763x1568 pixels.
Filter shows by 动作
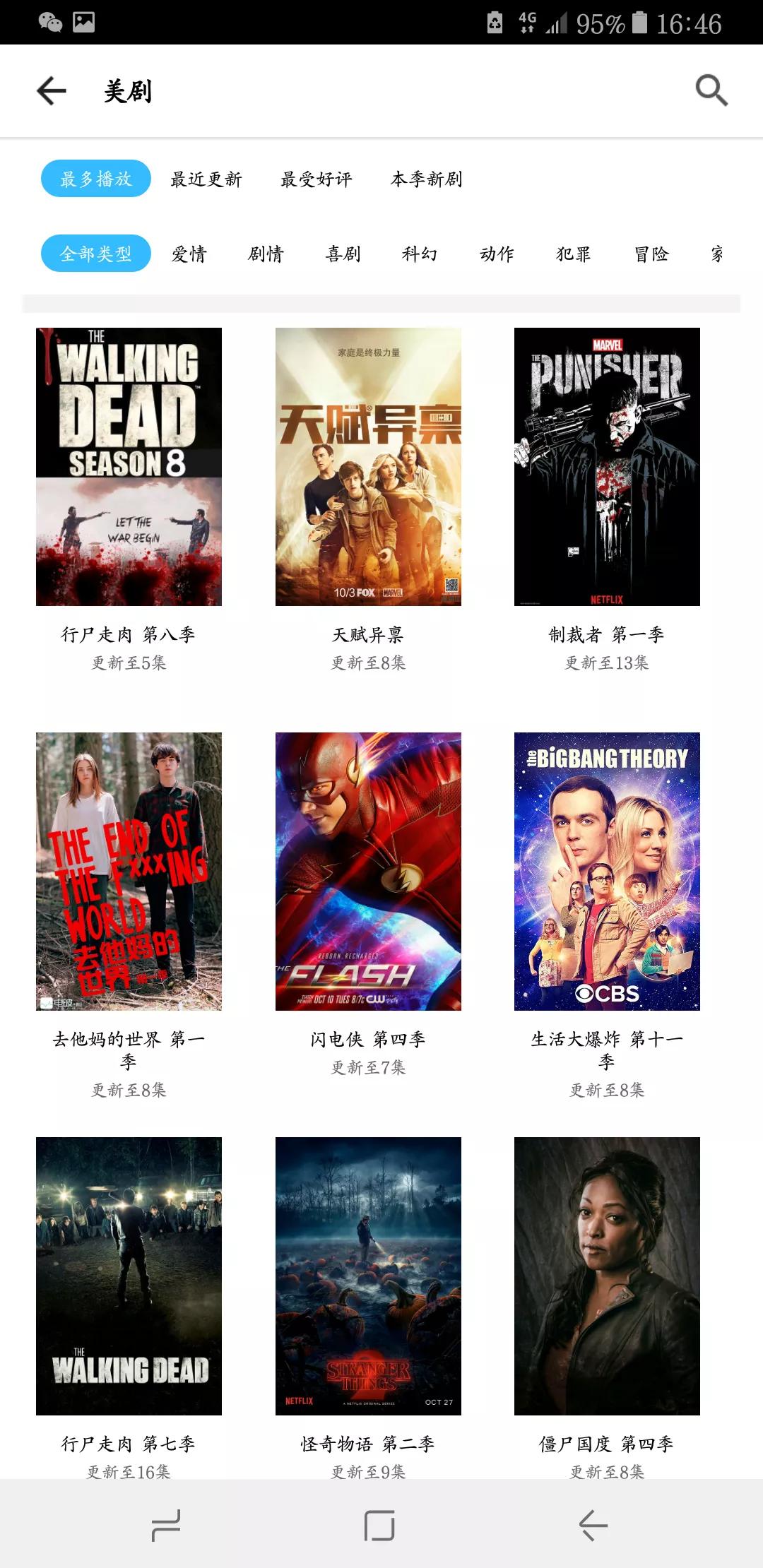click(497, 254)
